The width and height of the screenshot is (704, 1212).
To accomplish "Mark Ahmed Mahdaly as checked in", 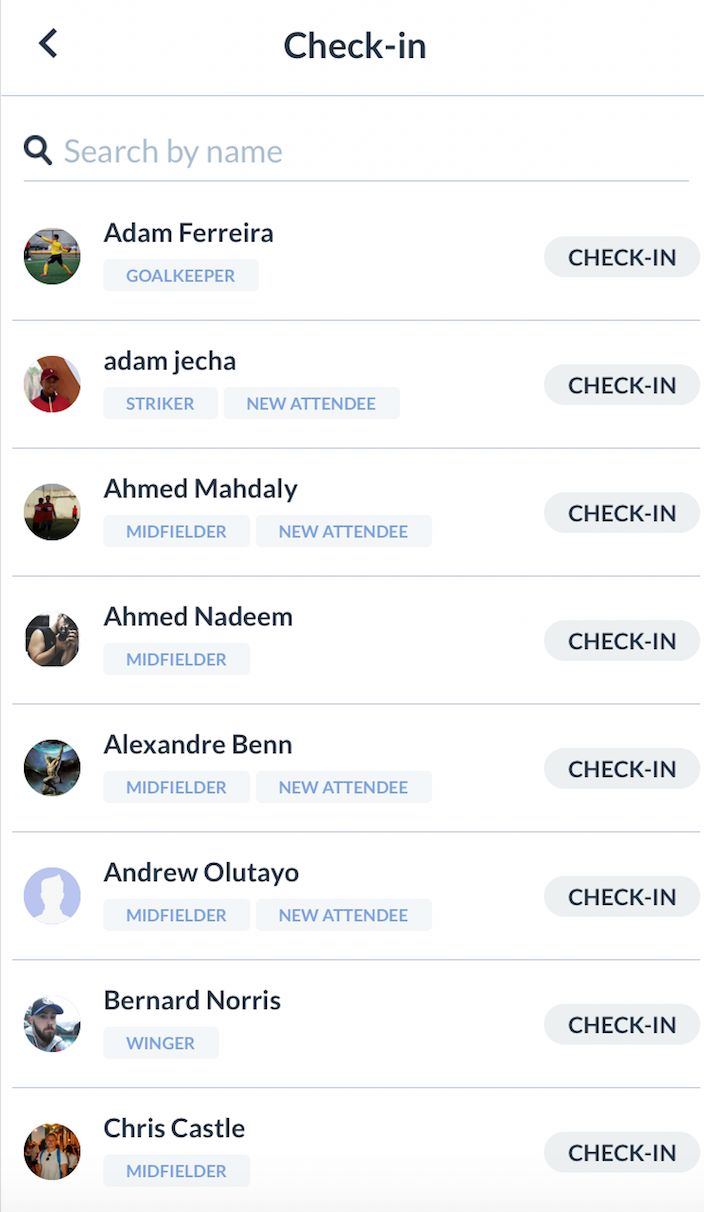I will click(x=621, y=514).
